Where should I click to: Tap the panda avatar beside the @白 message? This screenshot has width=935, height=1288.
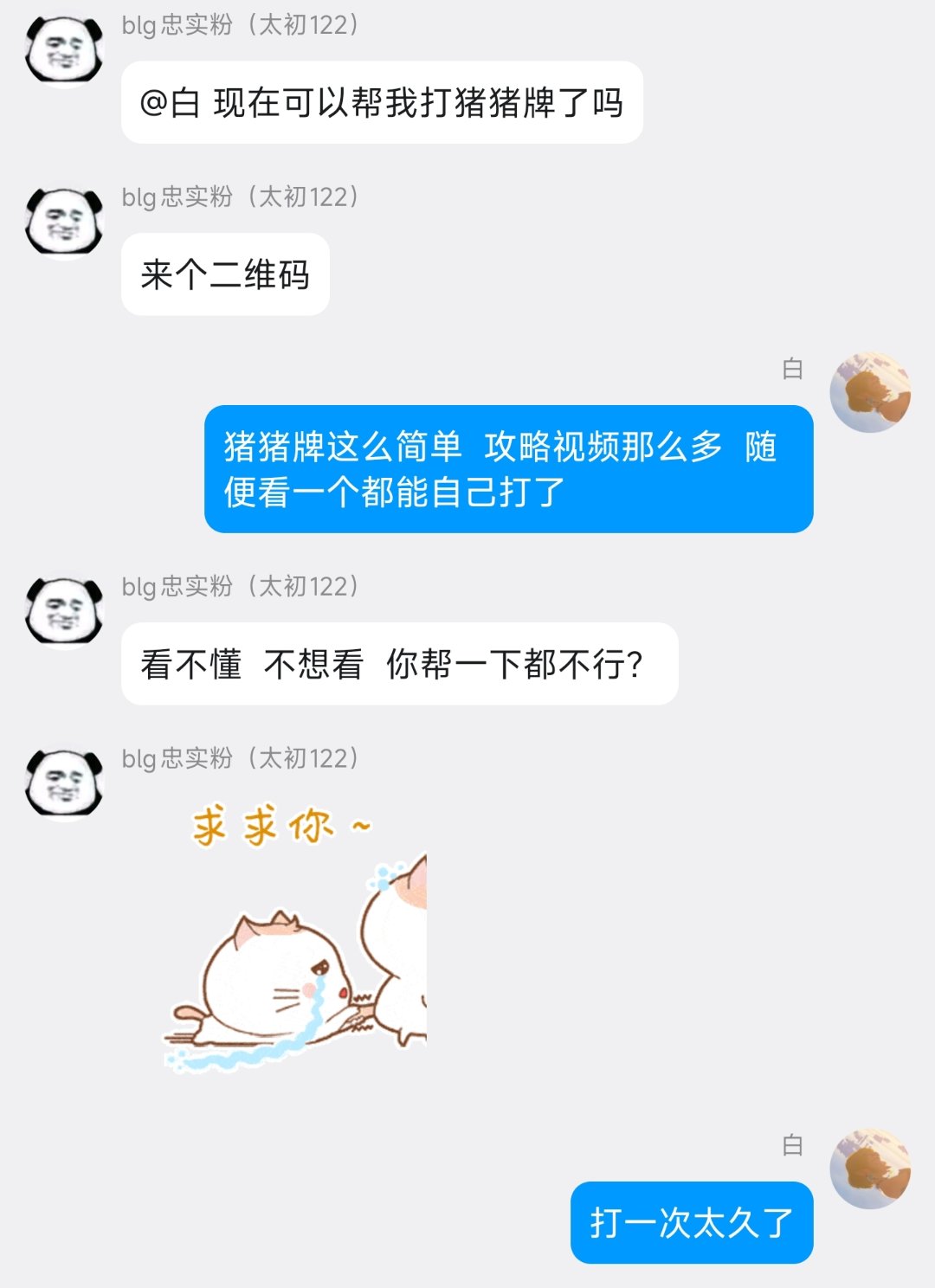pyautogui.click(x=64, y=49)
